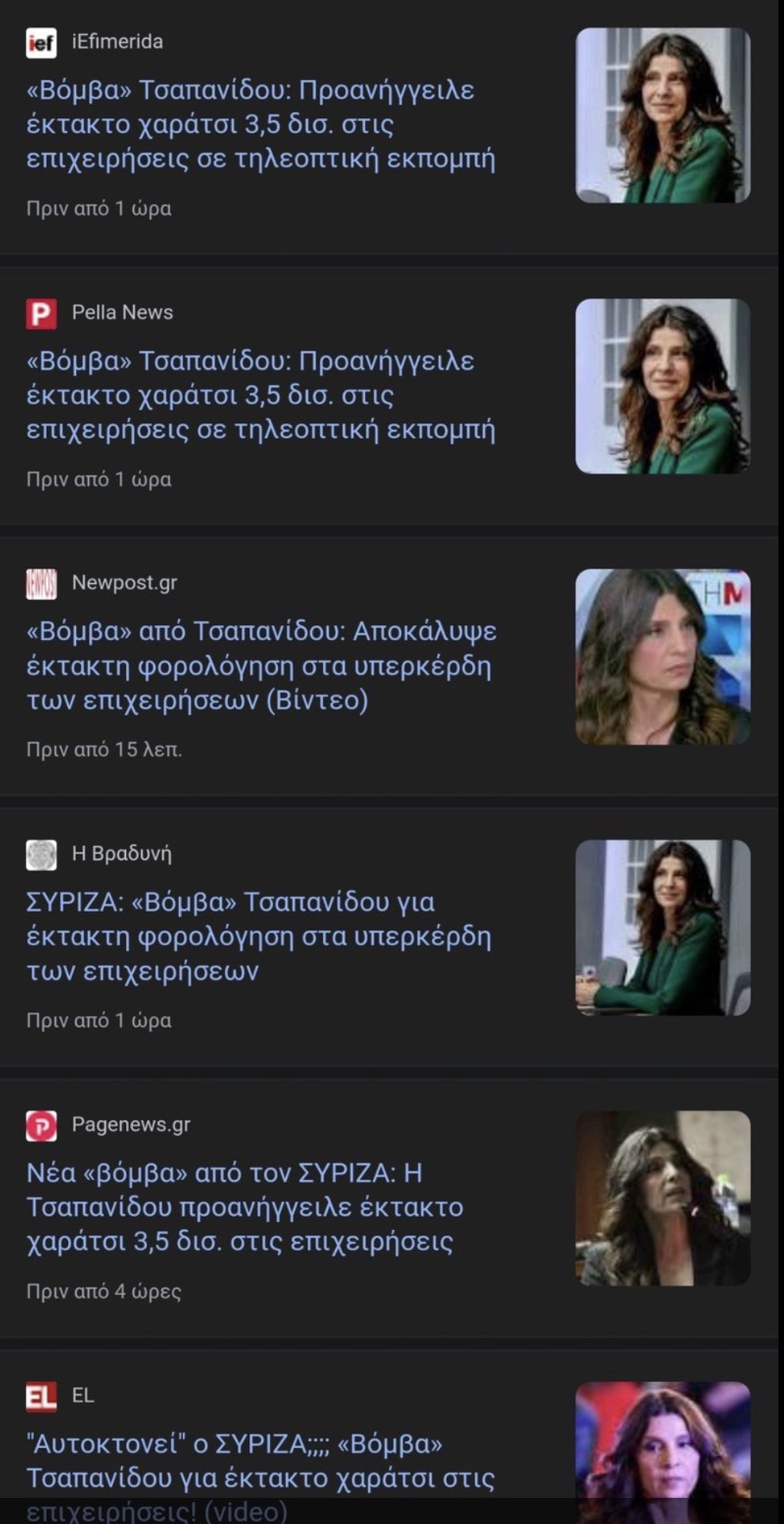Screen dimensions: 784x1524
Task: Read the Newpost.gr video story
Action: pos(261,665)
